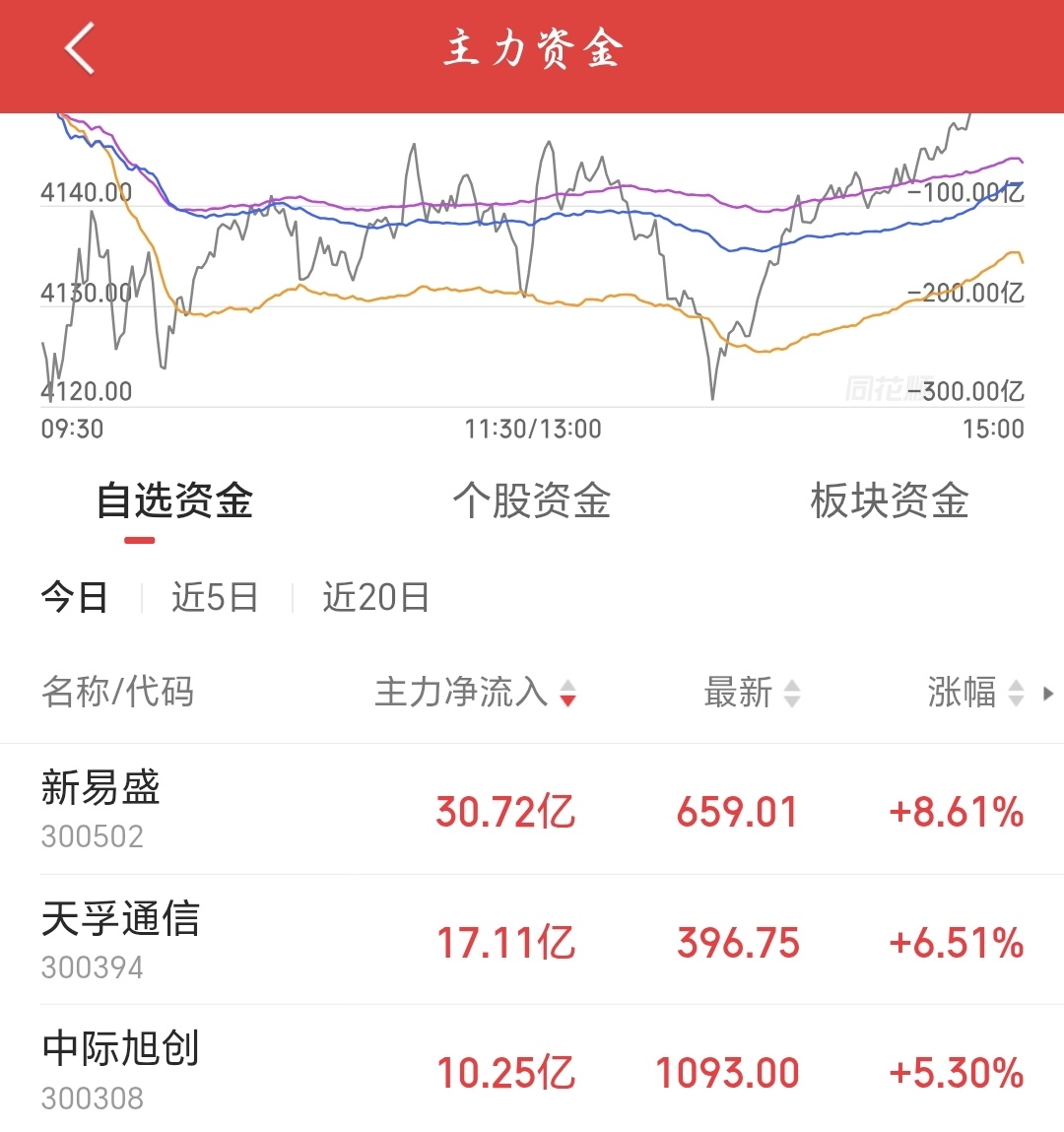Image resolution: width=1064 pixels, height=1132 pixels.
Task: Go back using the top-left arrow
Action: pos(80,48)
